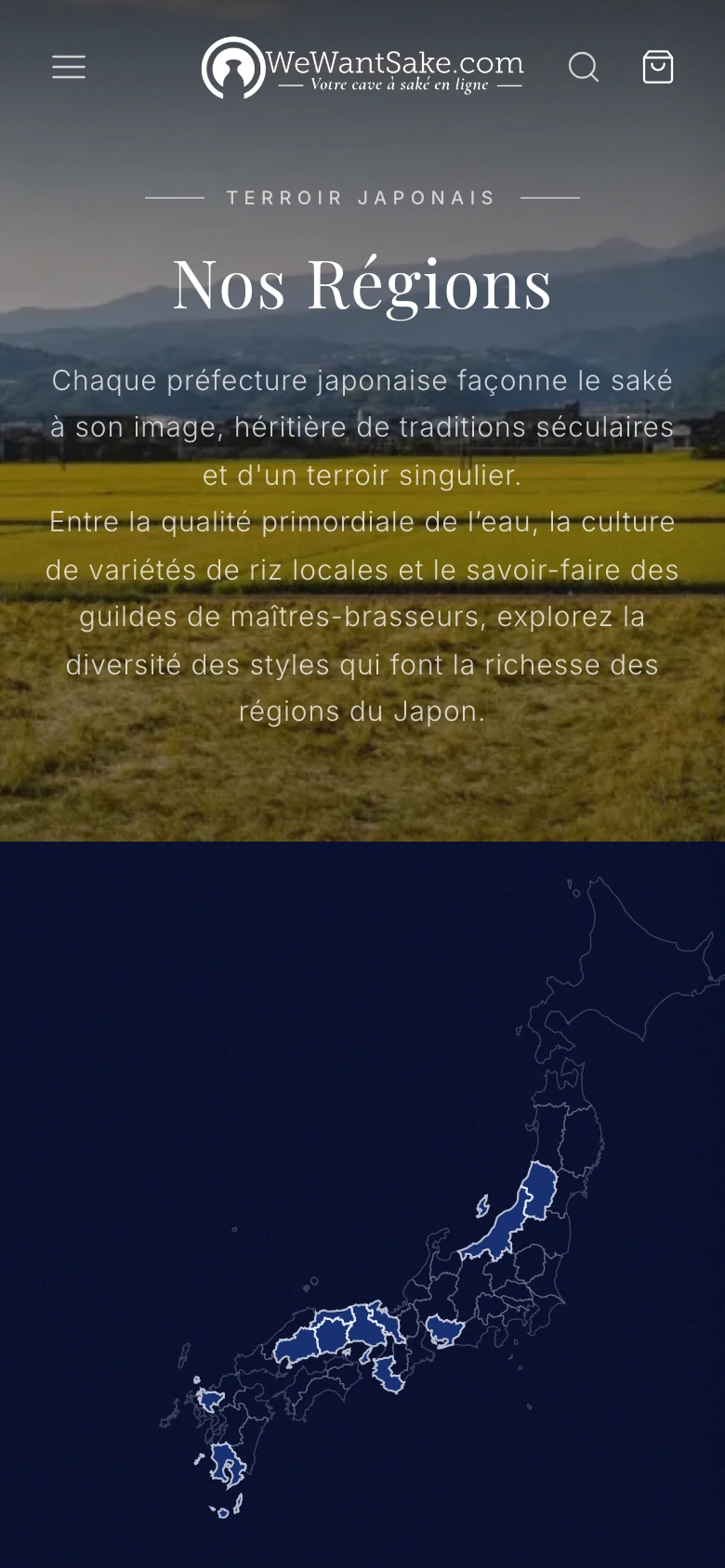
Task: Select the highlighted Kagoshima prefecture on the map
Action: tap(226, 1465)
